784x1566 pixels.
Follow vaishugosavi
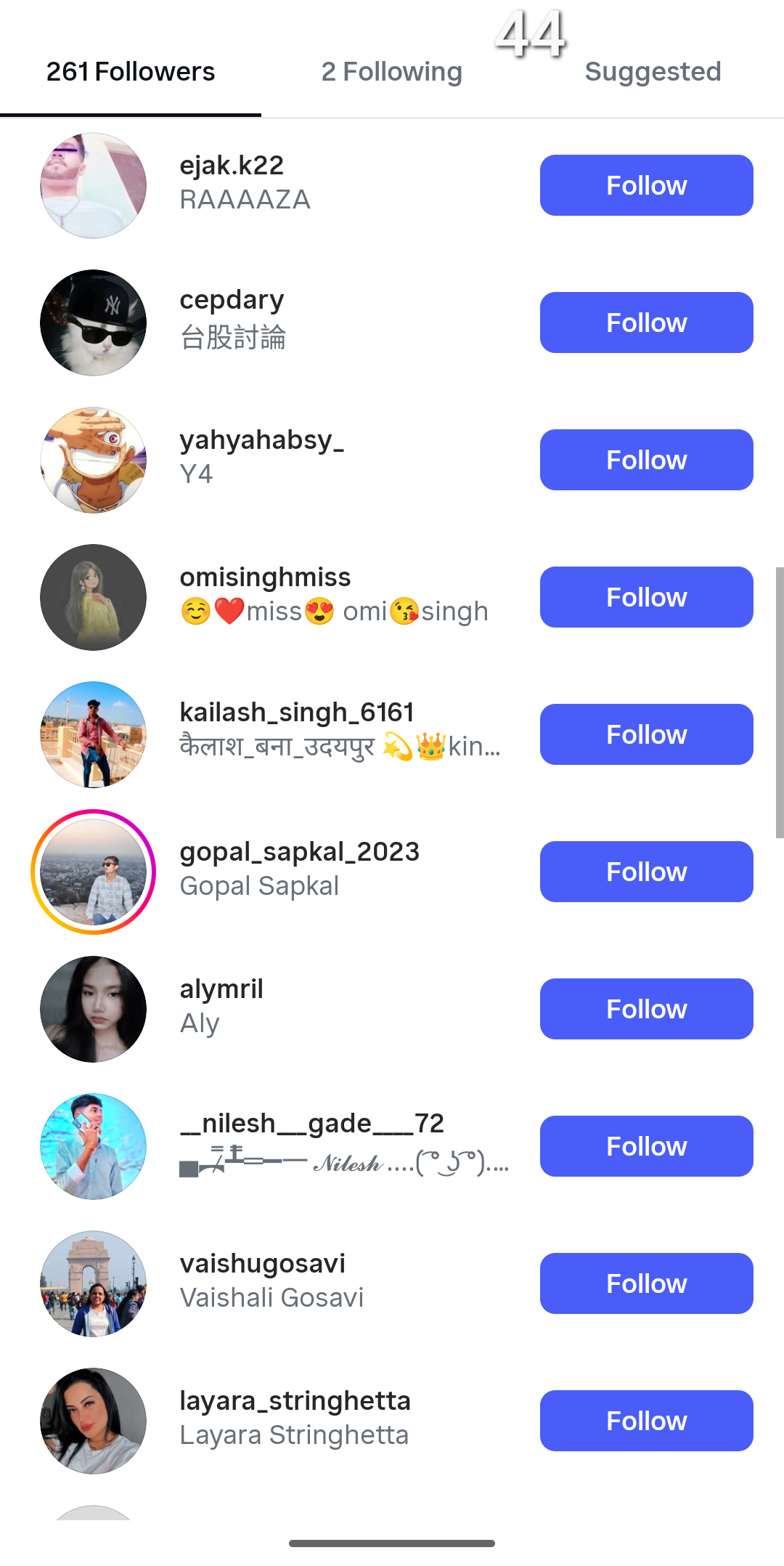(646, 1283)
